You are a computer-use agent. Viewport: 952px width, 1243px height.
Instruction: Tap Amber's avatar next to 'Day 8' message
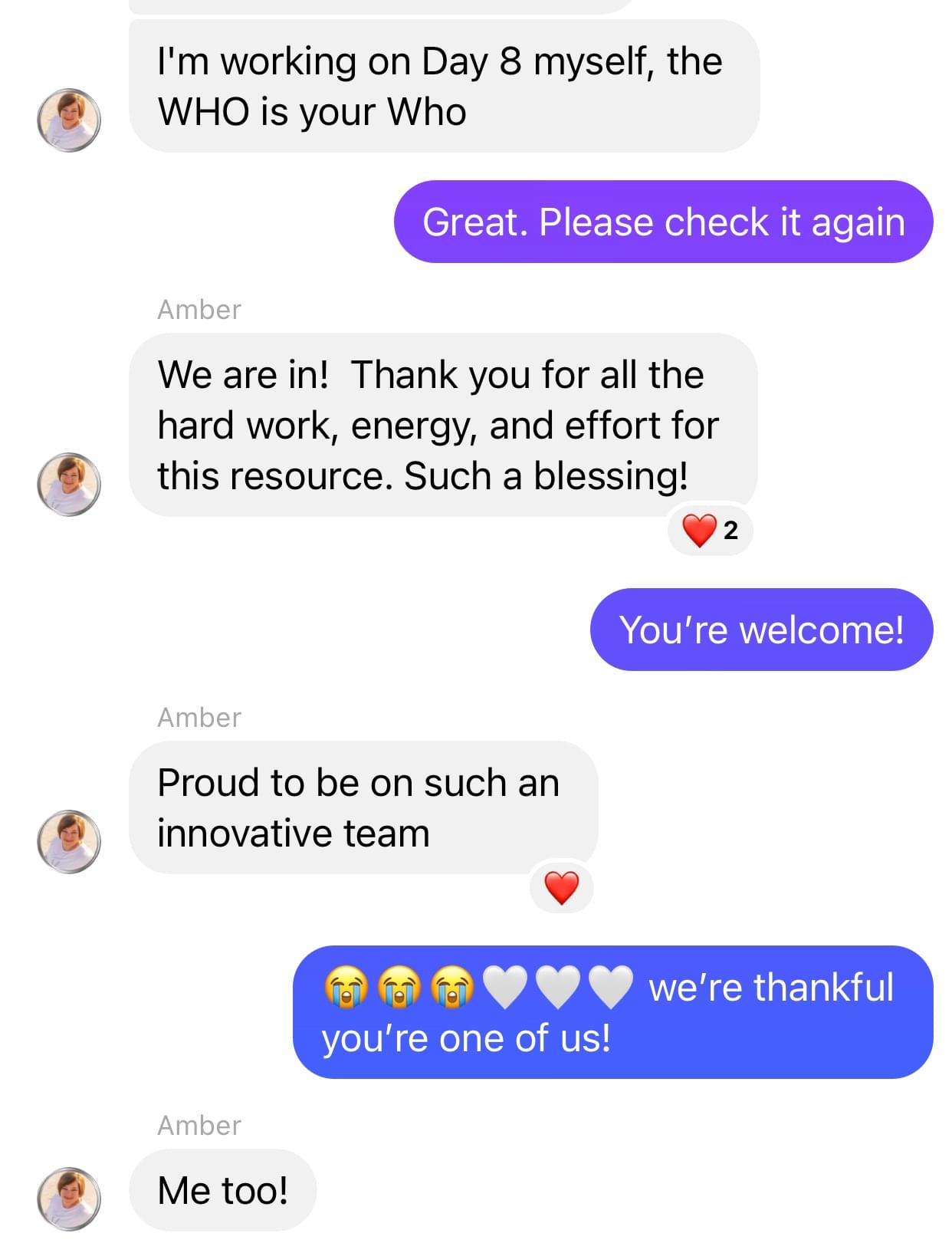click(69, 120)
